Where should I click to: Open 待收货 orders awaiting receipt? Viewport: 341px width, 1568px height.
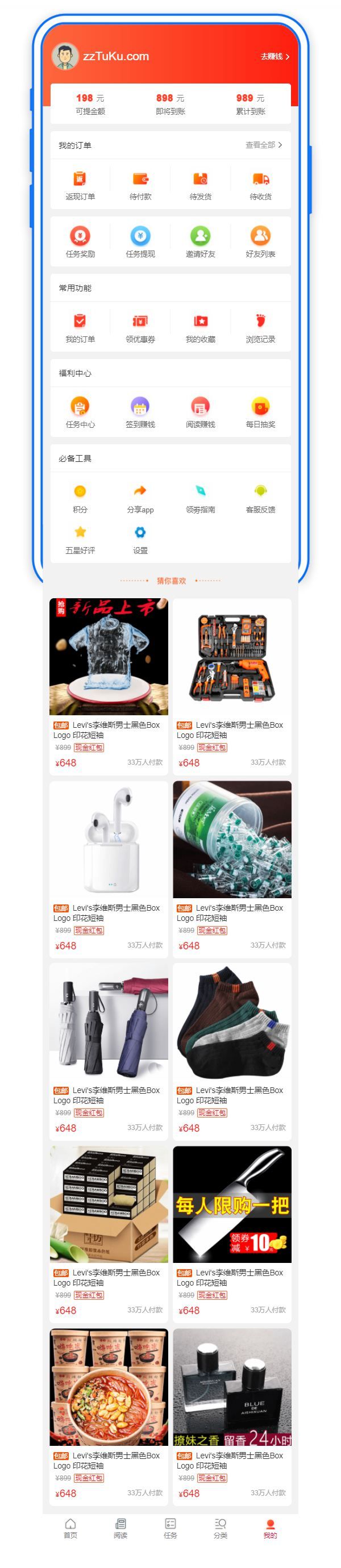[261, 186]
